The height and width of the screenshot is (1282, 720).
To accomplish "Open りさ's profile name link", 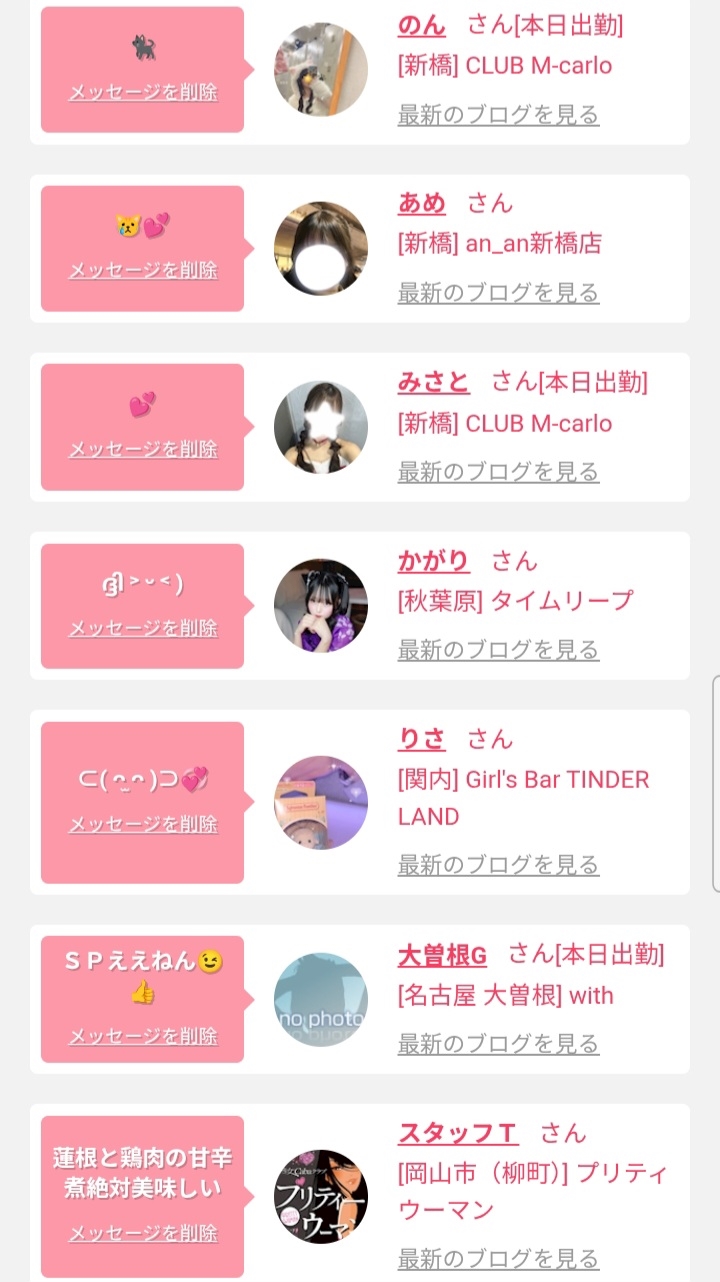I will point(421,739).
